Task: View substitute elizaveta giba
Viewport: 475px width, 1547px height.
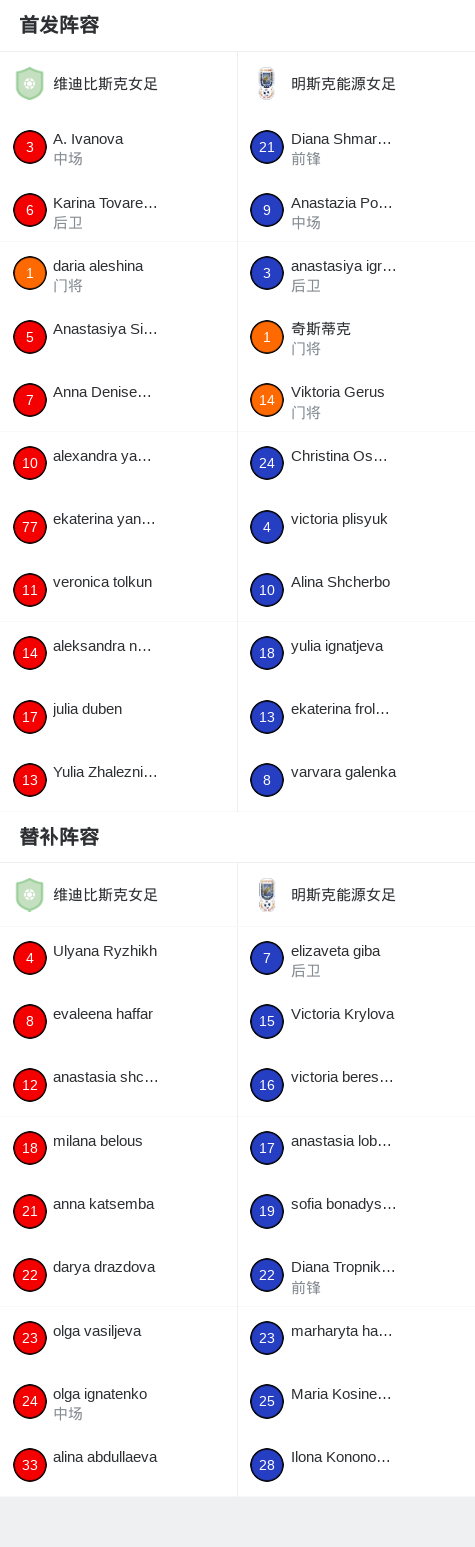Action: [x=356, y=959]
